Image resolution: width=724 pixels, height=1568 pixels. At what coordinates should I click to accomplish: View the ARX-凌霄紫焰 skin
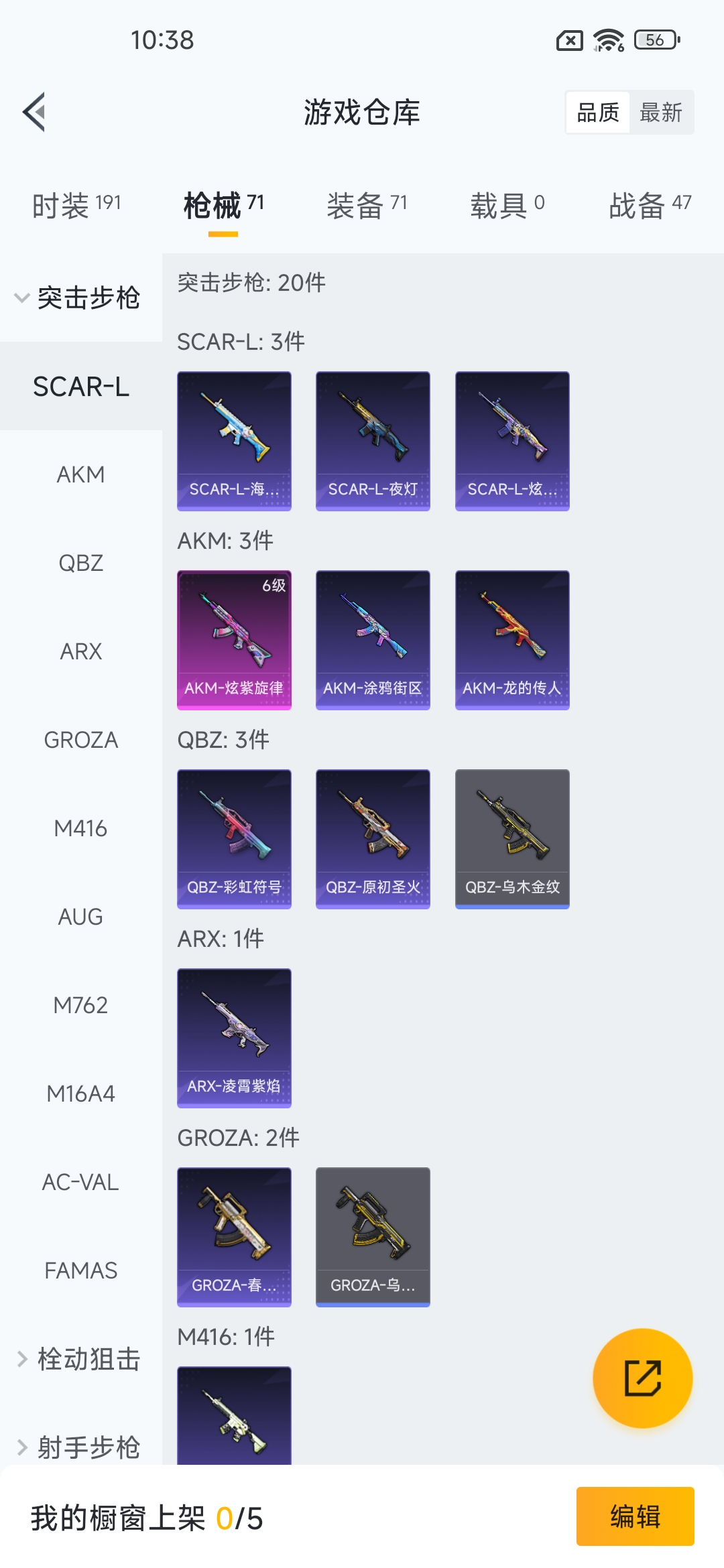[234, 1038]
